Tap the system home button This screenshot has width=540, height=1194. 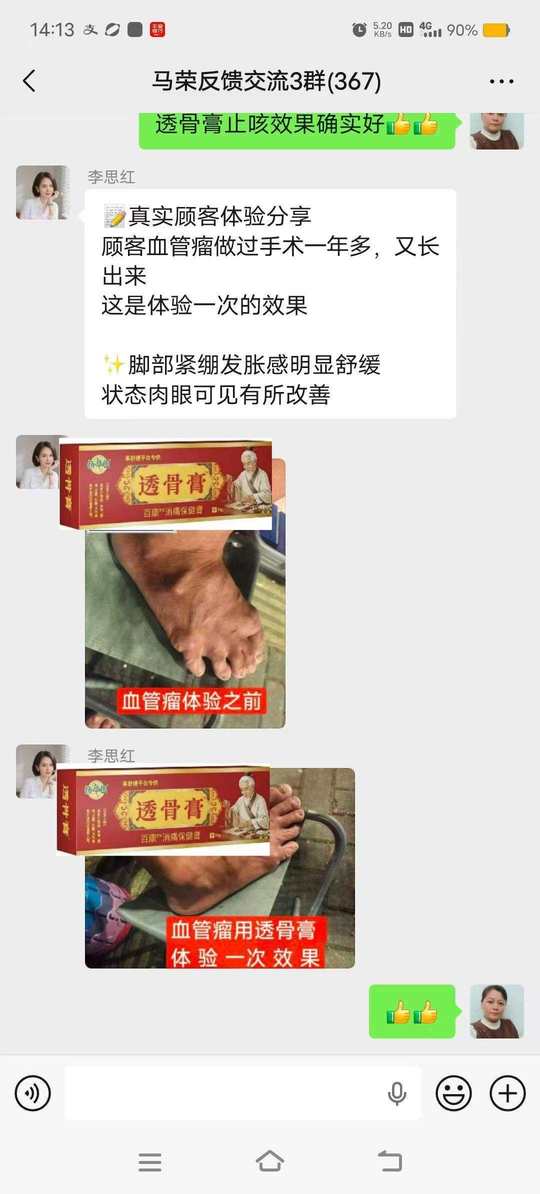(270, 1161)
